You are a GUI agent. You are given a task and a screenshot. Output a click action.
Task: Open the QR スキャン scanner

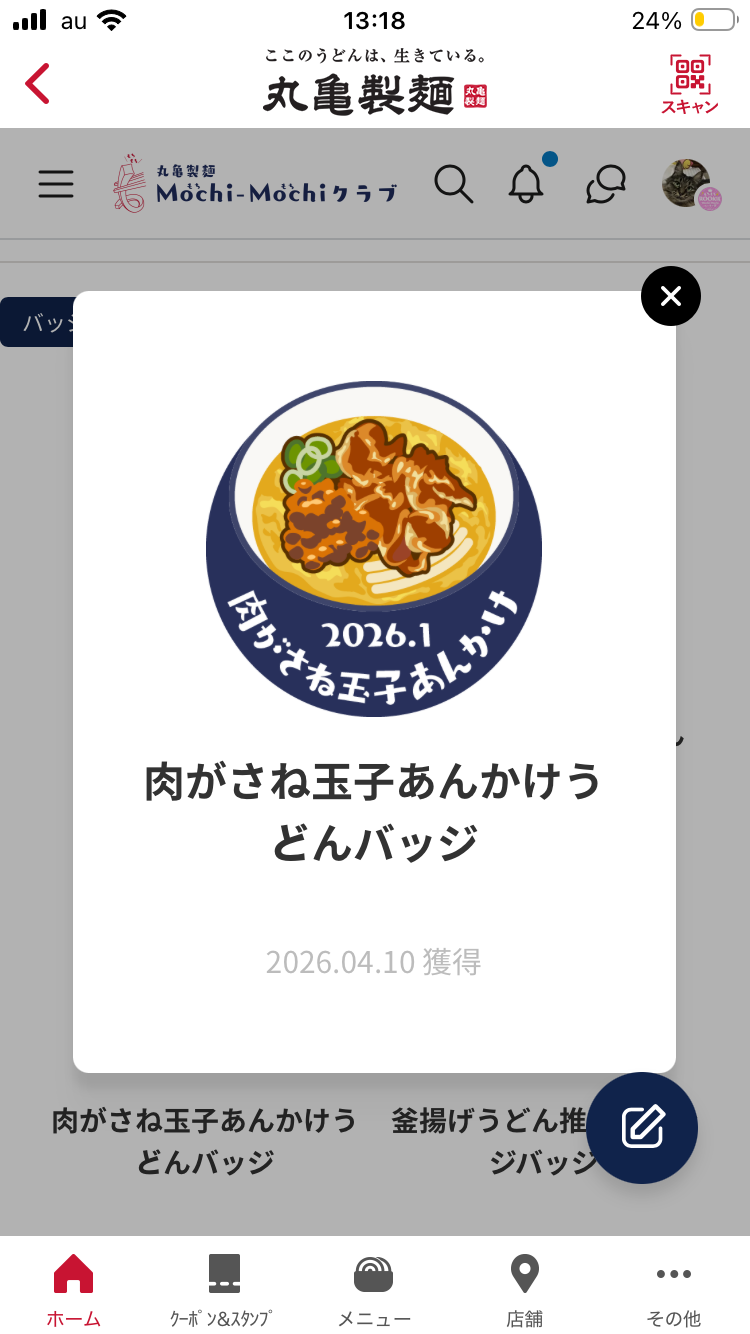tap(689, 84)
